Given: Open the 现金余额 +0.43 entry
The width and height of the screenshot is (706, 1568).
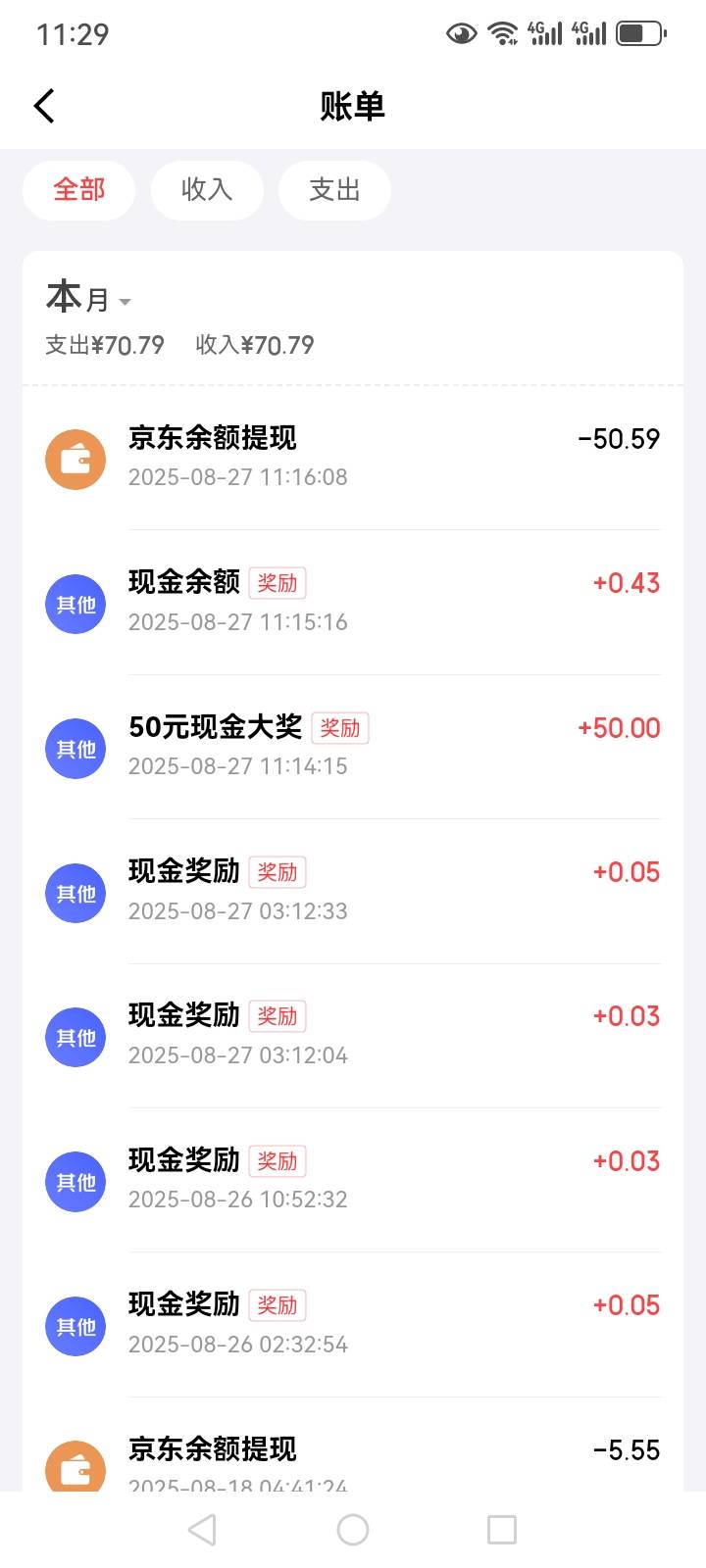Looking at the screenshot, I should 353,603.
